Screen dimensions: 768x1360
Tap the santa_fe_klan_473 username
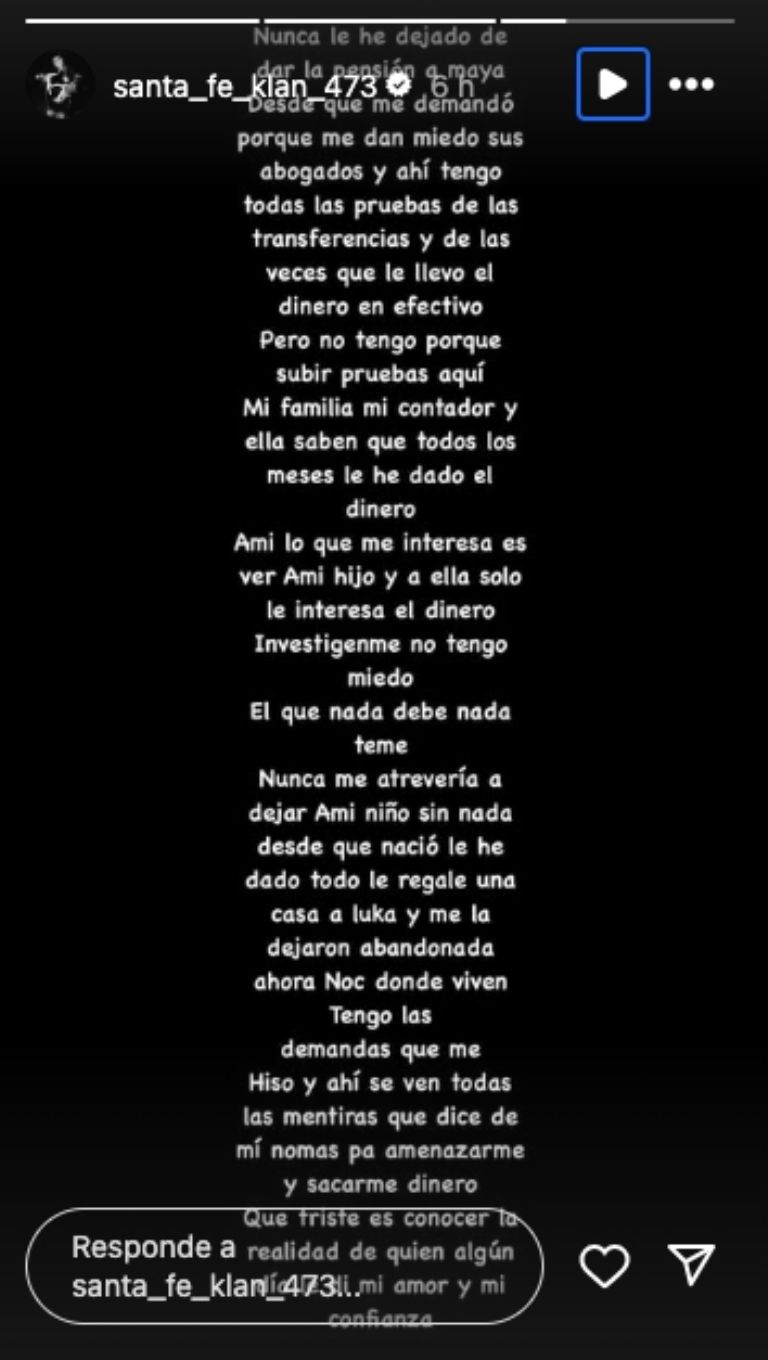tap(245, 87)
